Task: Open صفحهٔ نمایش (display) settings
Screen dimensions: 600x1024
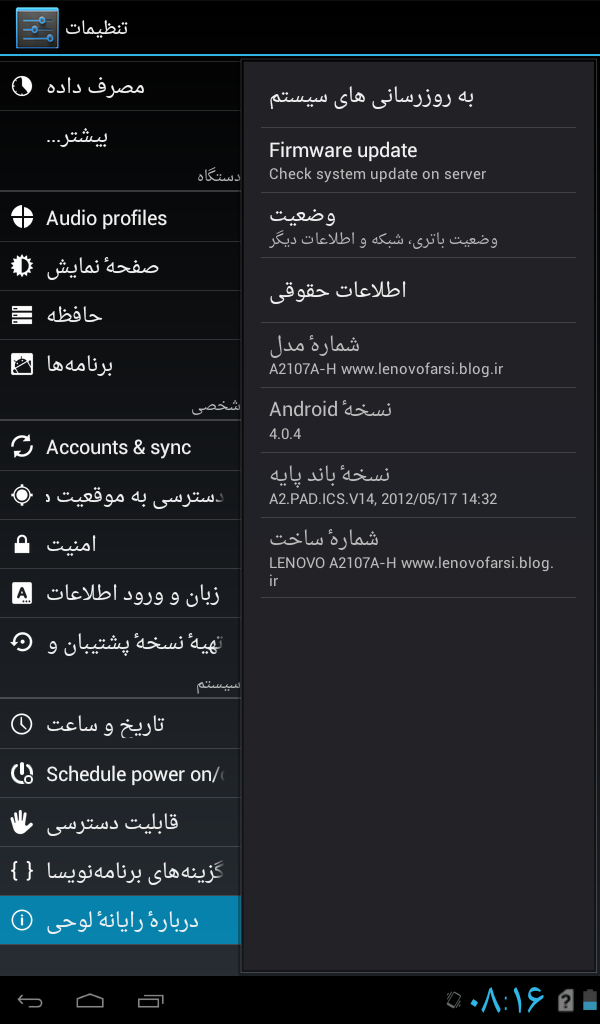Action: [x=120, y=266]
